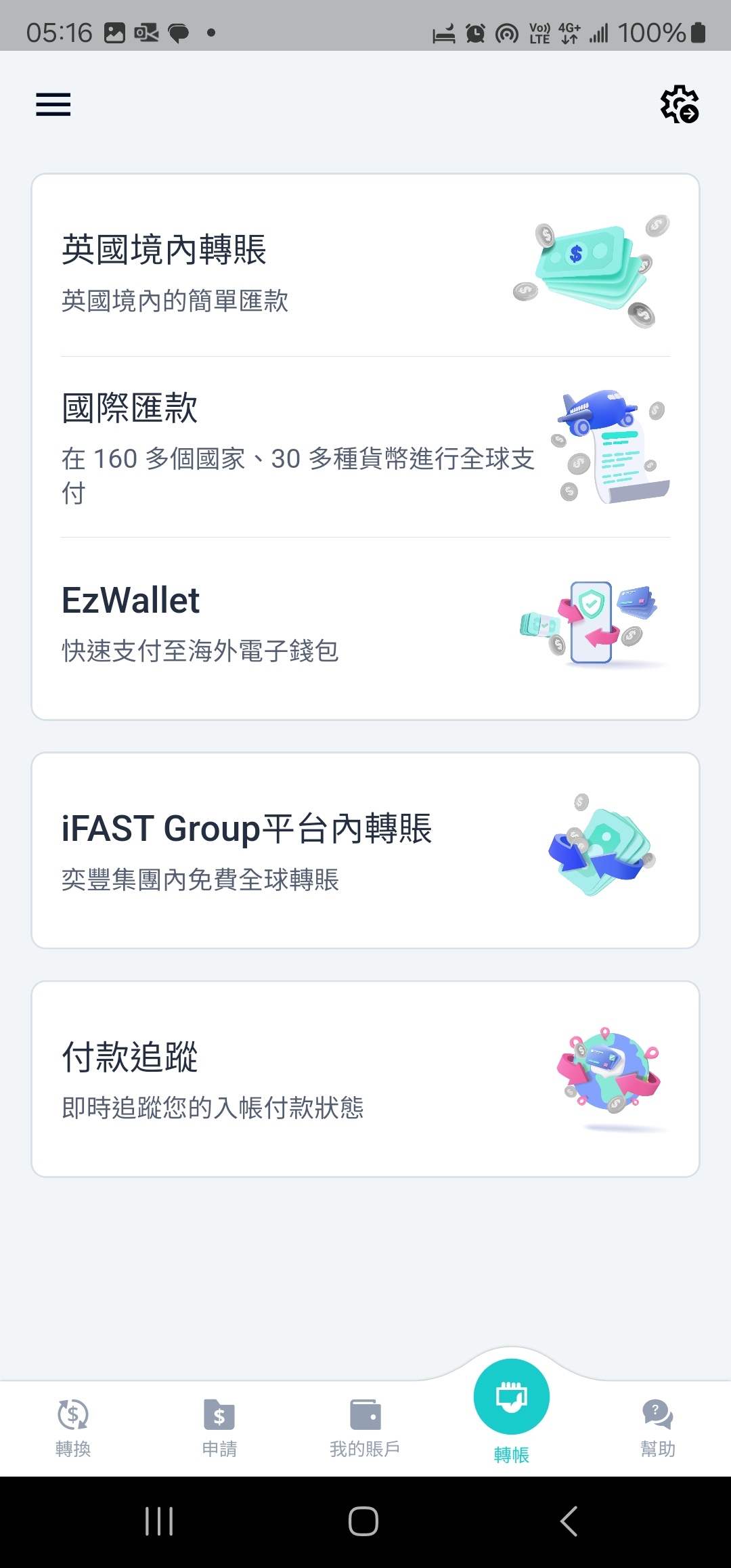The height and width of the screenshot is (1568, 731).
Task: Select the 申請 dollar application icon
Action: pos(219,1415)
